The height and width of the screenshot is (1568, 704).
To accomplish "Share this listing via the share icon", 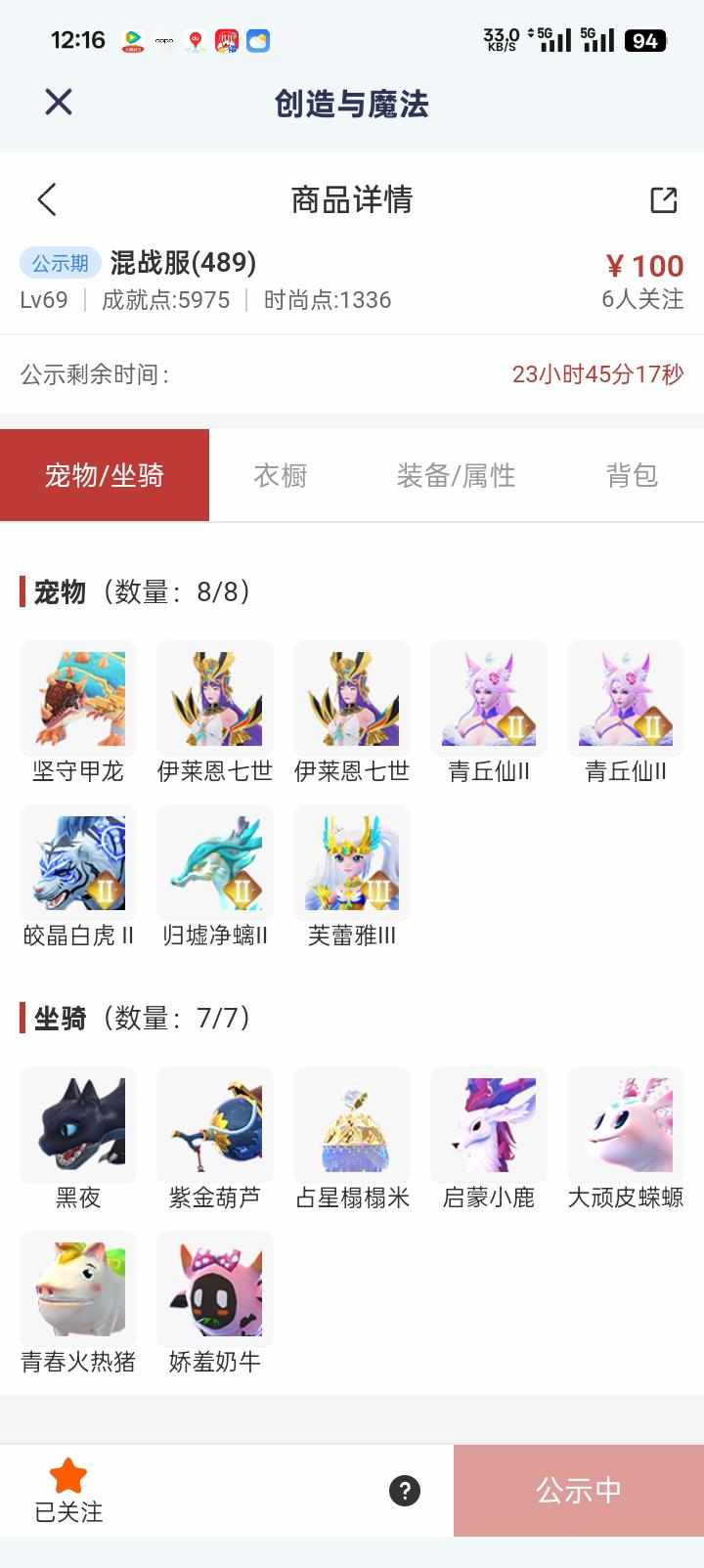I will [664, 199].
